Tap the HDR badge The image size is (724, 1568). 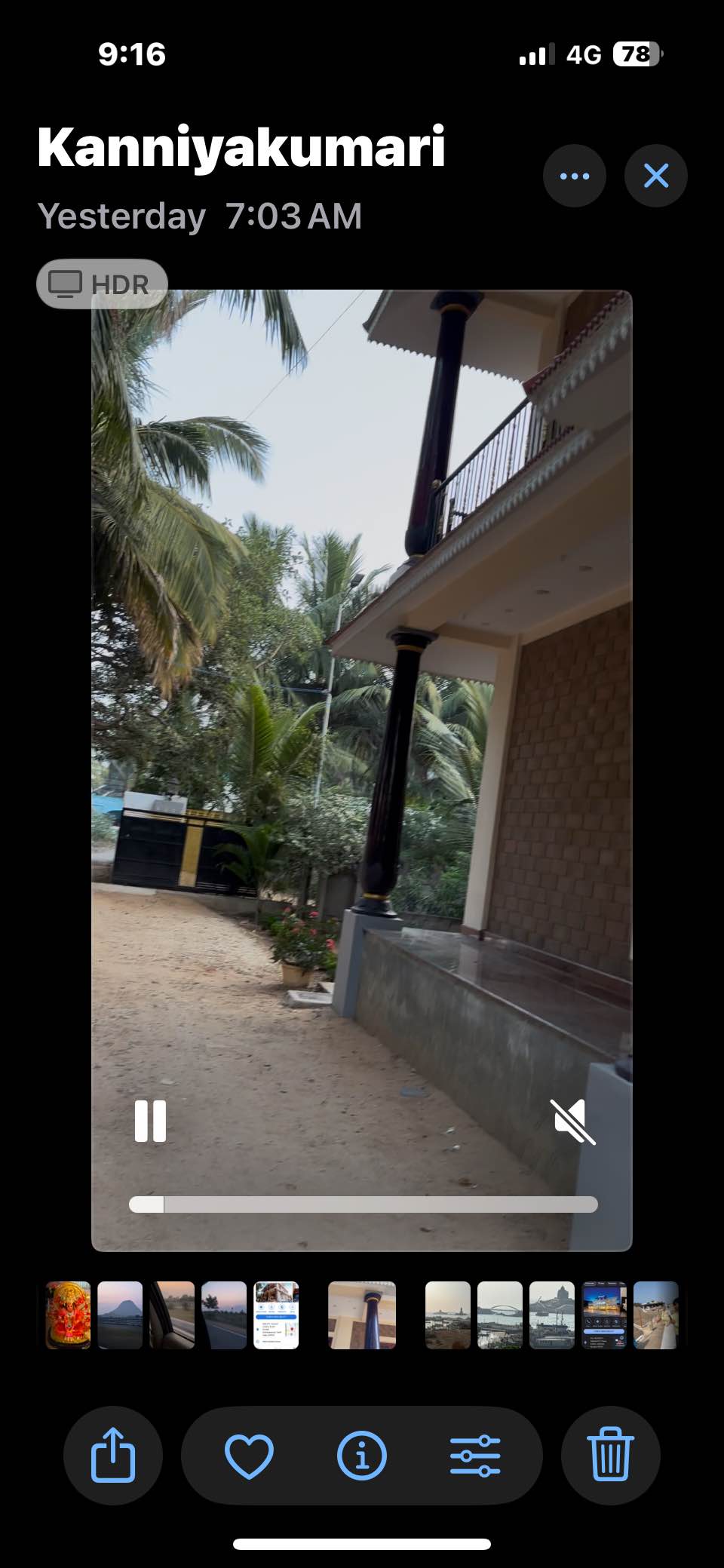point(101,284)
